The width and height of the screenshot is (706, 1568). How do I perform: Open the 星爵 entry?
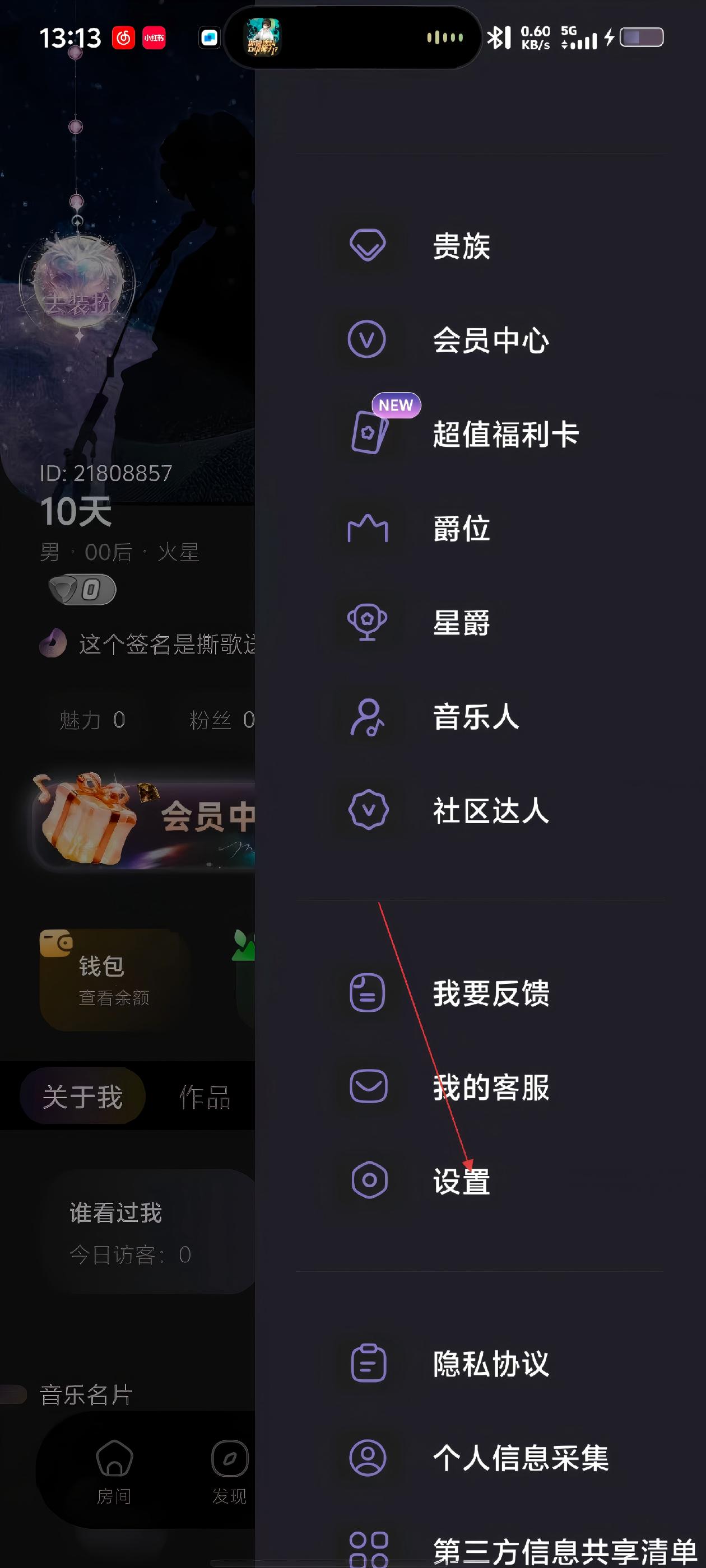click(x=461, y=623)
